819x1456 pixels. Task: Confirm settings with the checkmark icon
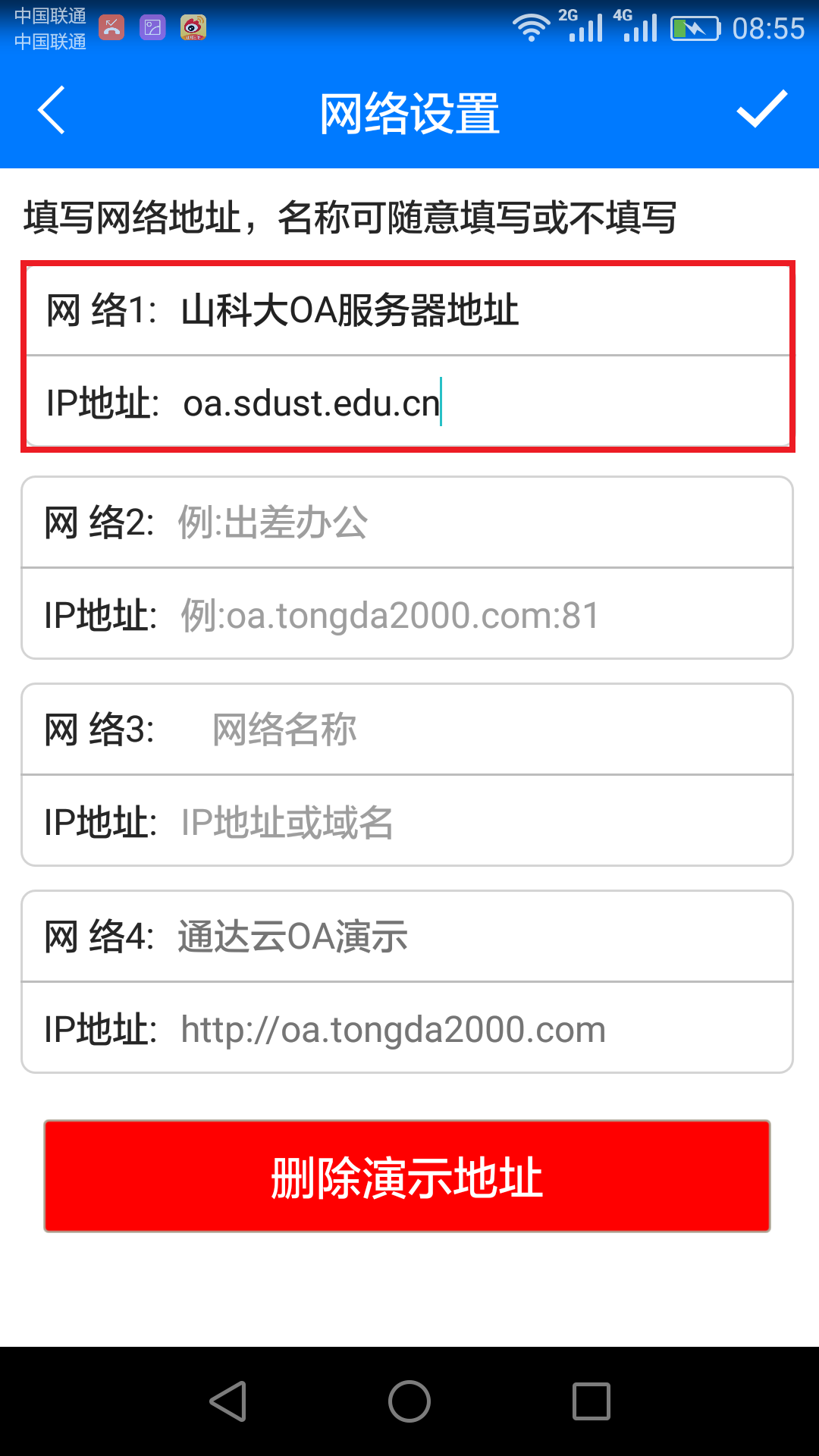click(x=761, y=111)
